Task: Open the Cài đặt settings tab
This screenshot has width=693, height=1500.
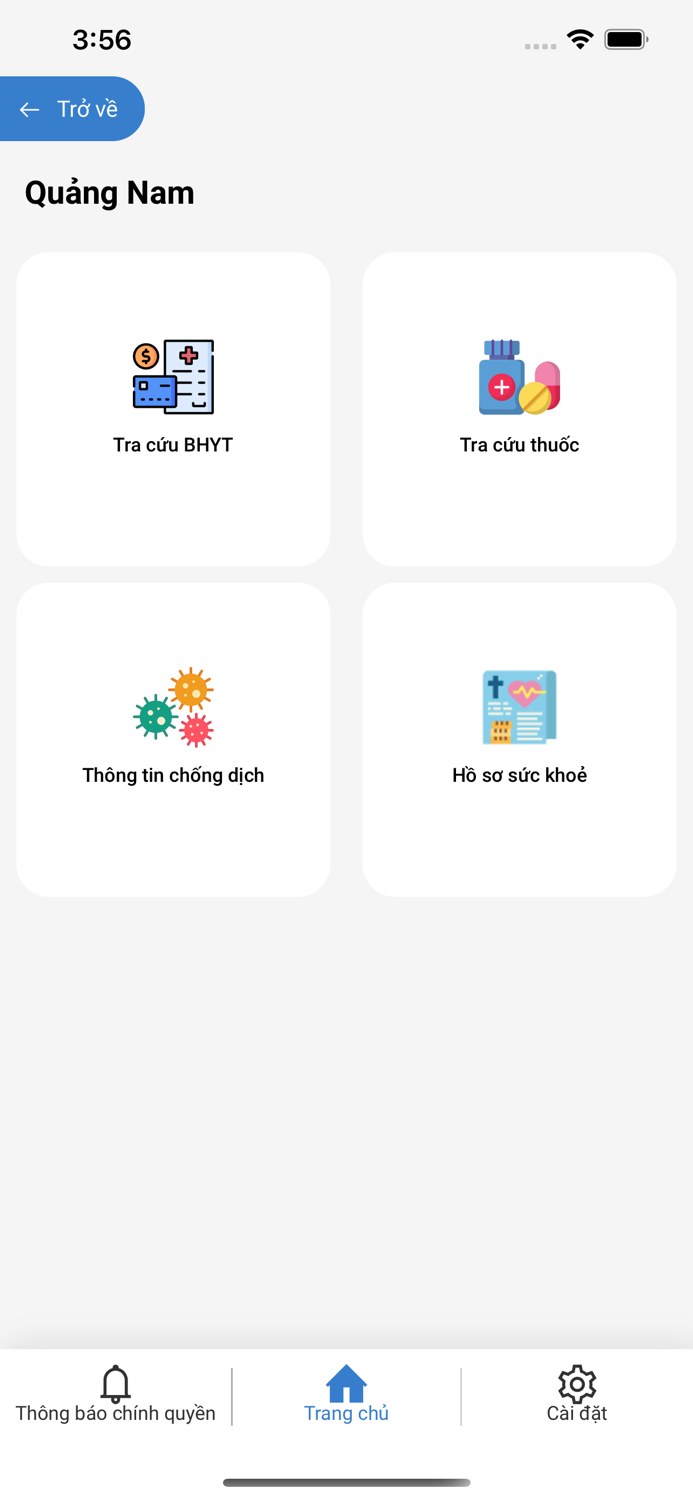Action: (577, 1395)
